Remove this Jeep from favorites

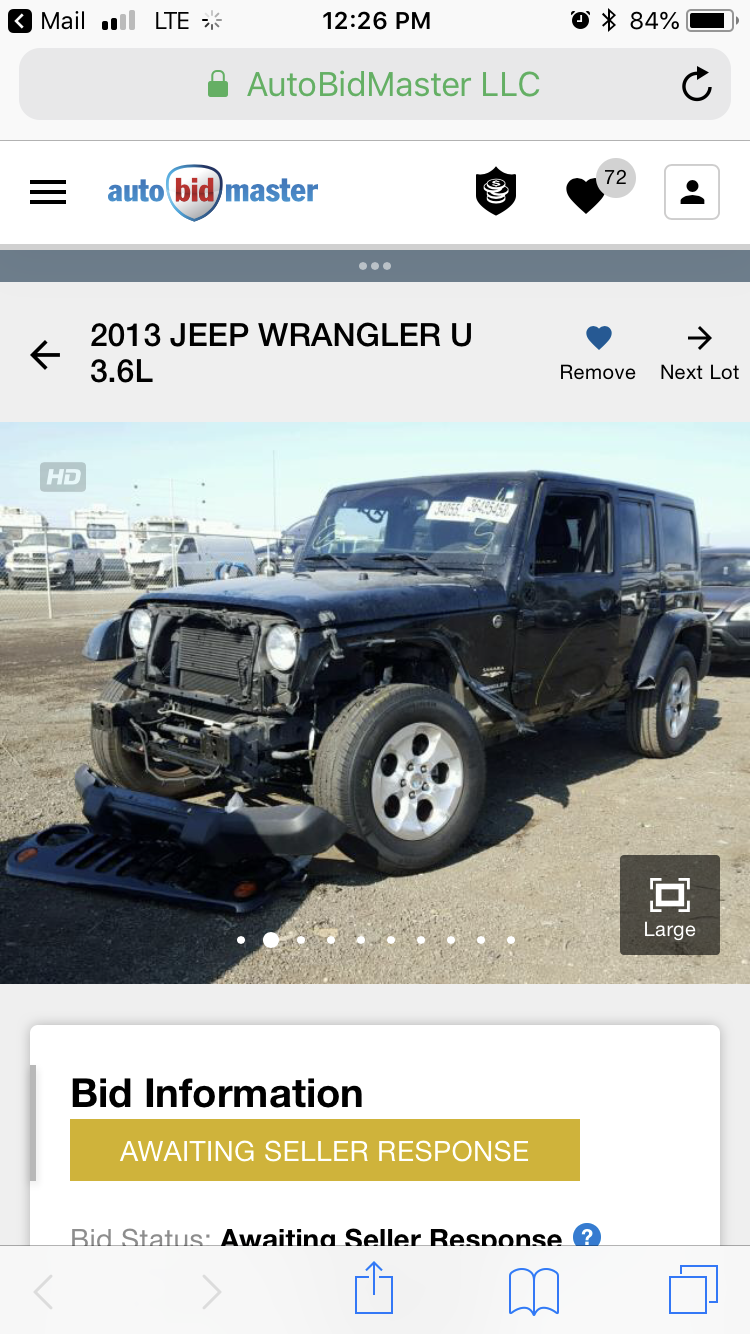click(598, 353)
